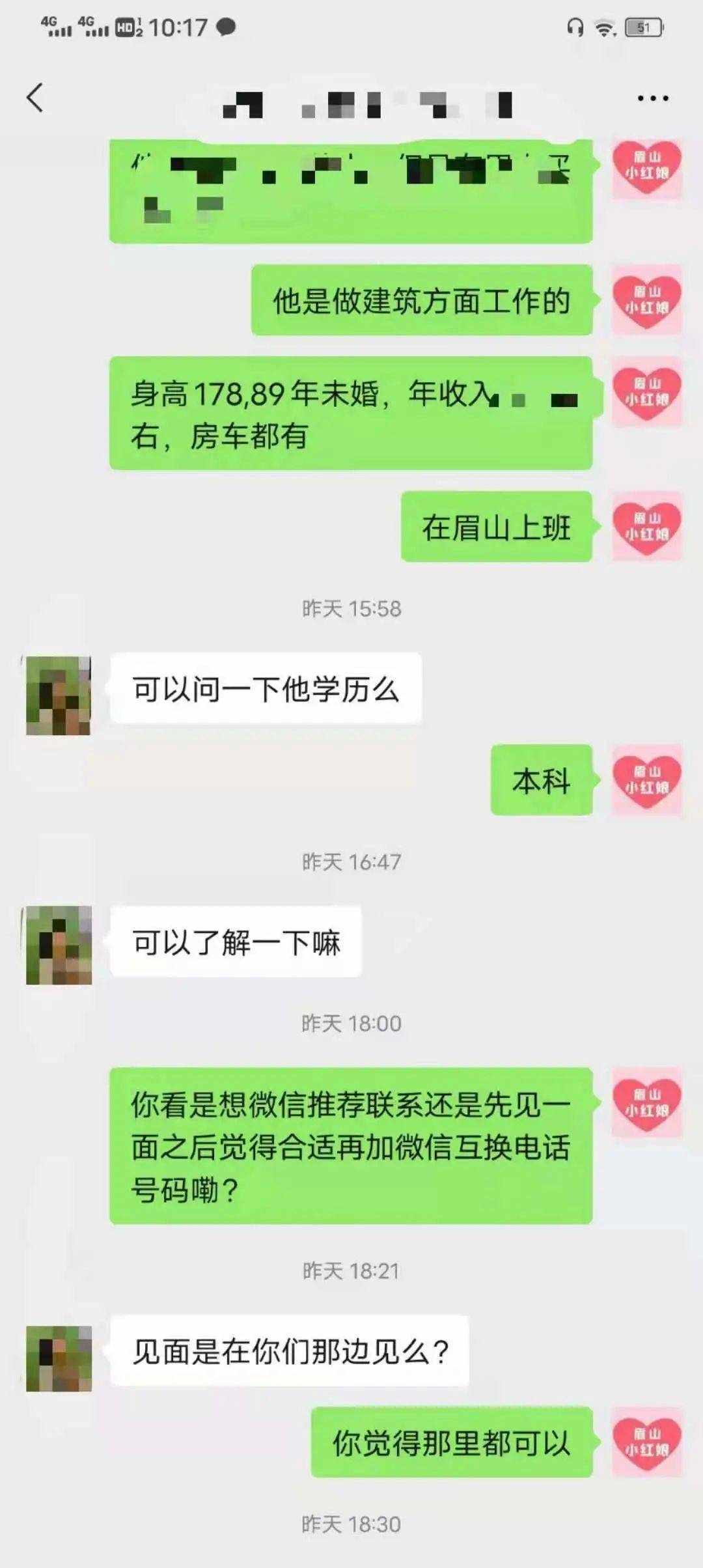Open contact avatar next to "可以了解一下嘛"
703x1568 pixels.
(x=59, y=945)
